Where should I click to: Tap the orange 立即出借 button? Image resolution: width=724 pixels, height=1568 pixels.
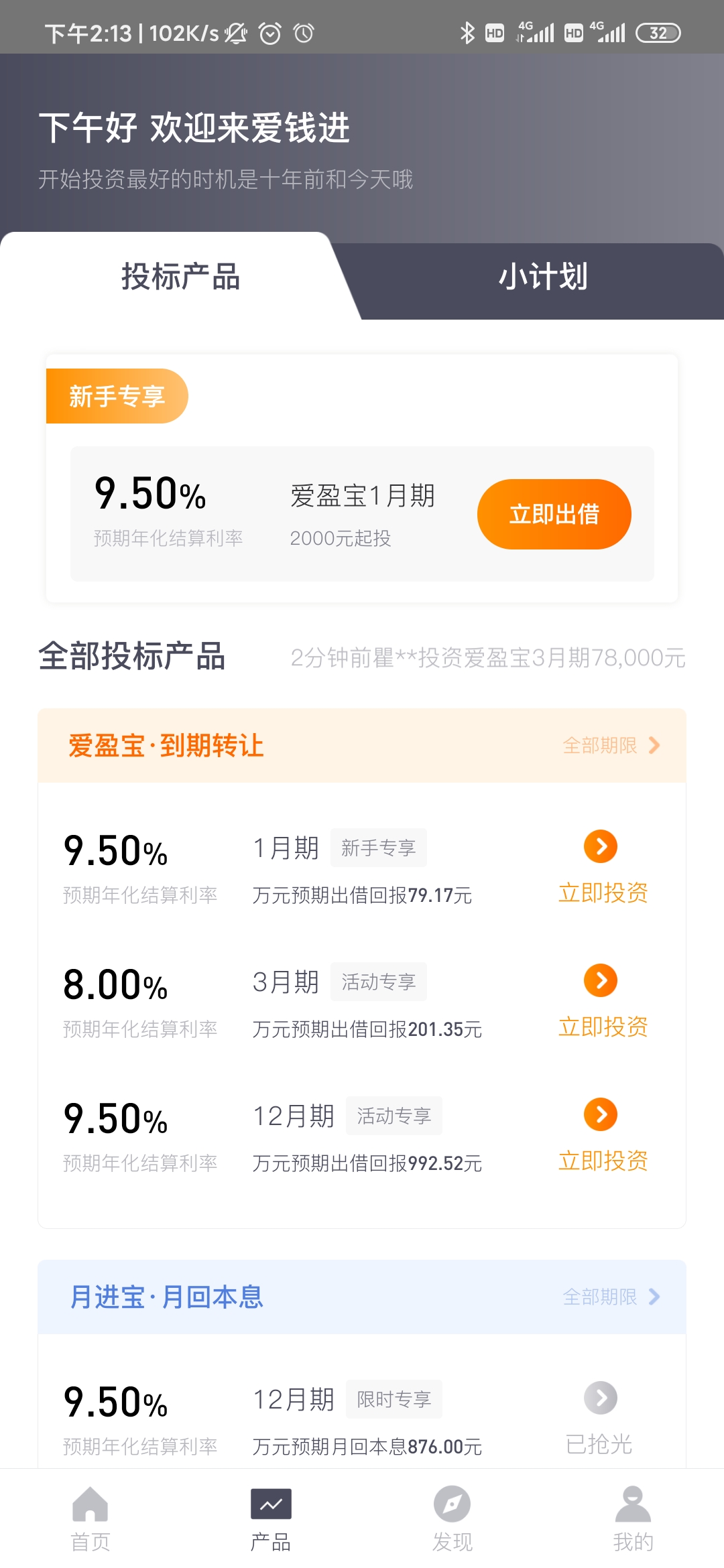coord(554,514)
